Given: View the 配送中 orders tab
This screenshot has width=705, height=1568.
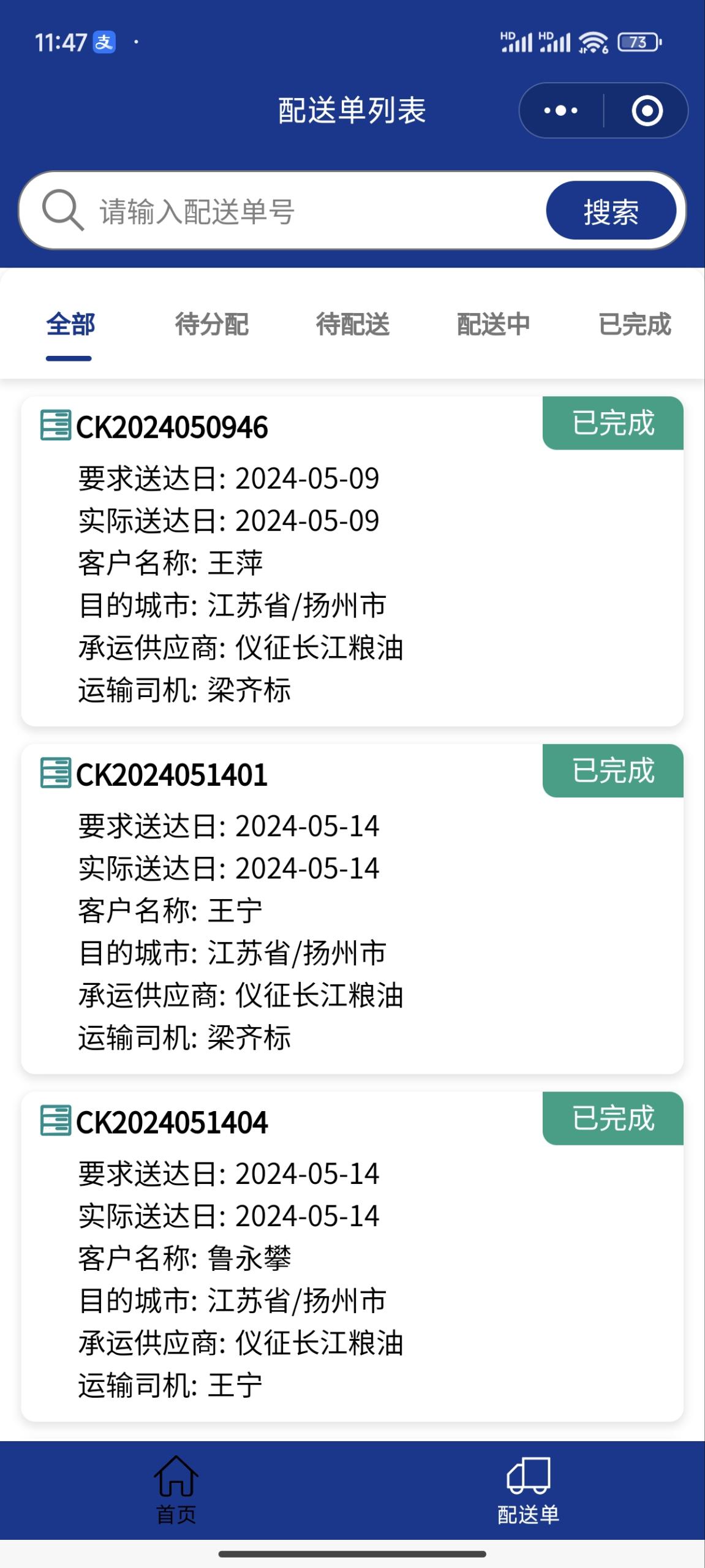Looking at the screenshot, I should (493, 325).
